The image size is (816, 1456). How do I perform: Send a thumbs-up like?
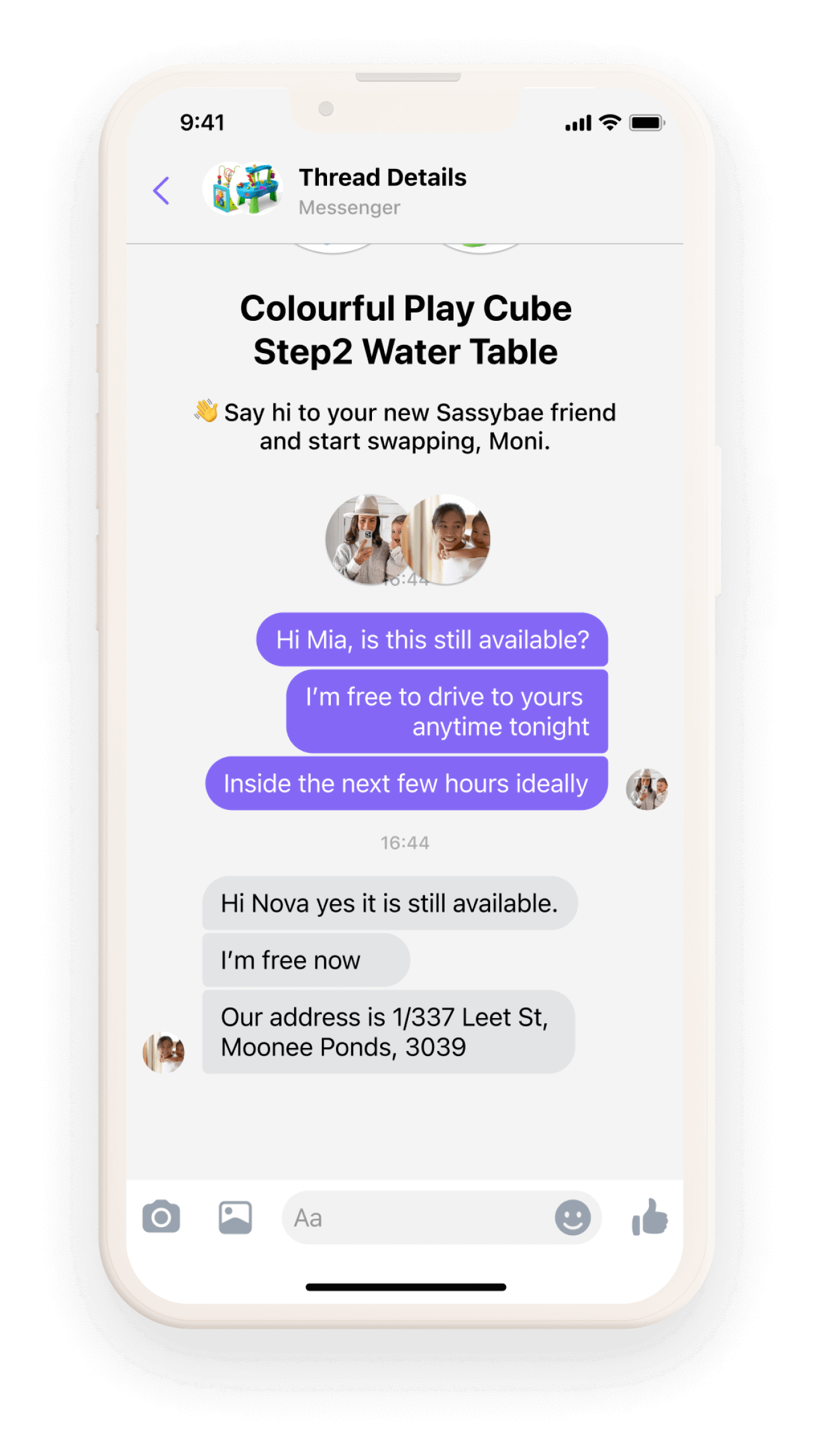[650, 1217]
